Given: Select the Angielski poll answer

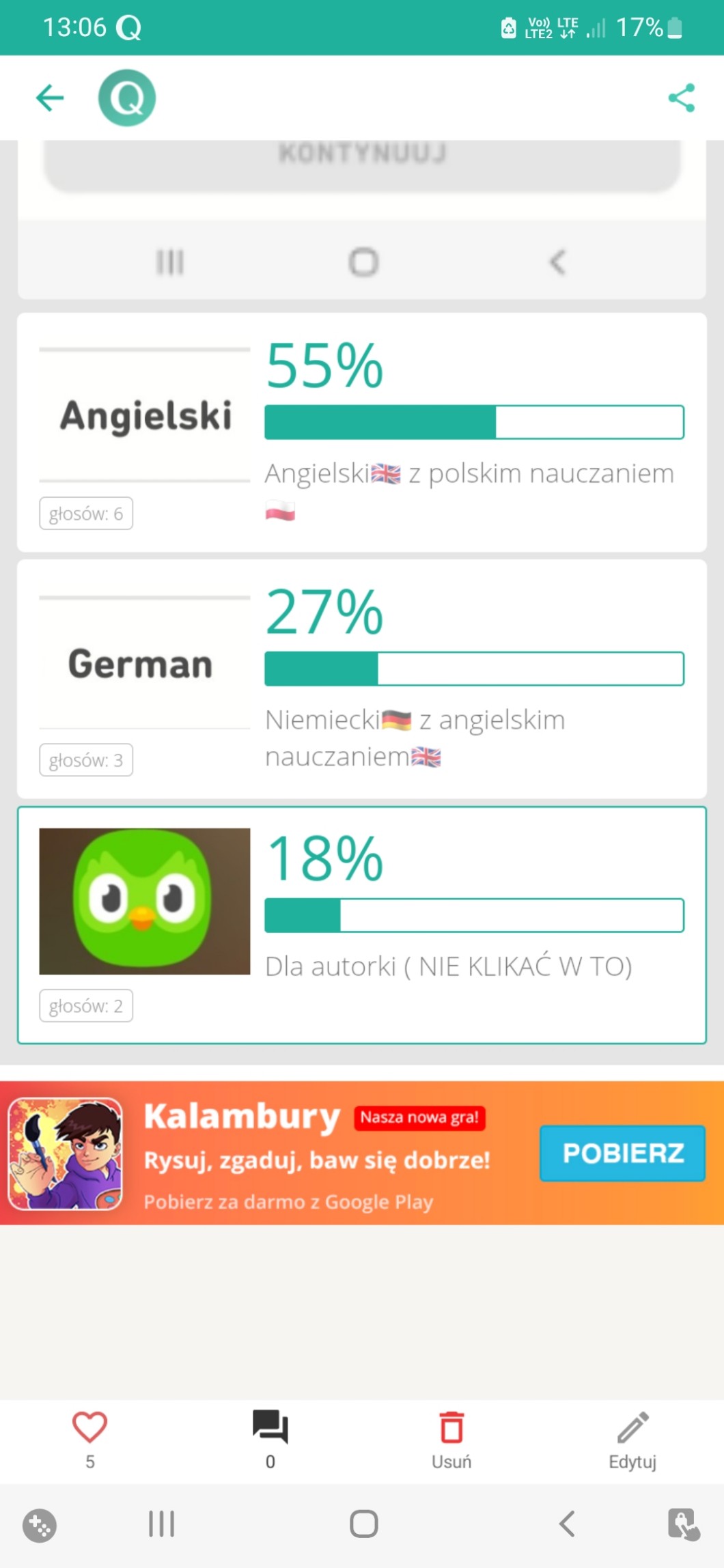Looking at the screenshot, I should 361,432.
